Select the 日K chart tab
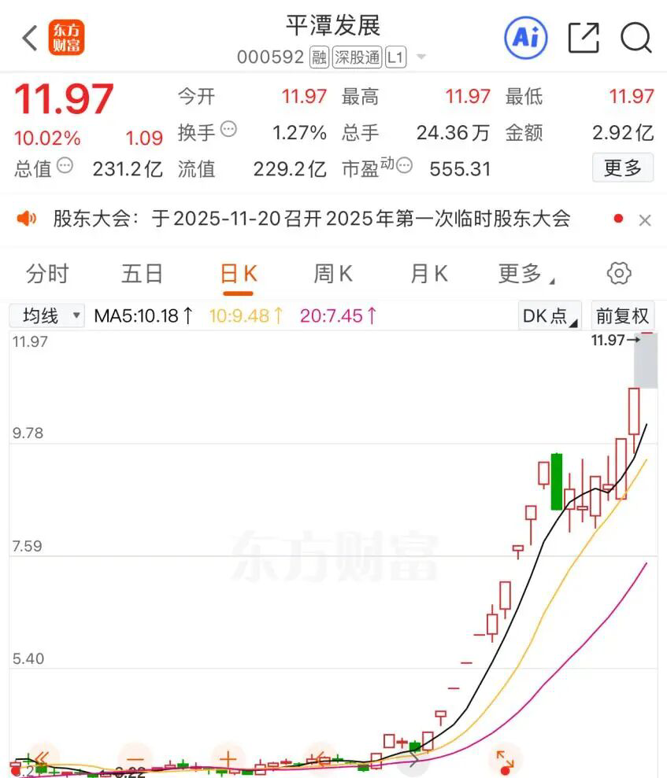This screenshot has height=778, width=667. (x=239, y=273)
